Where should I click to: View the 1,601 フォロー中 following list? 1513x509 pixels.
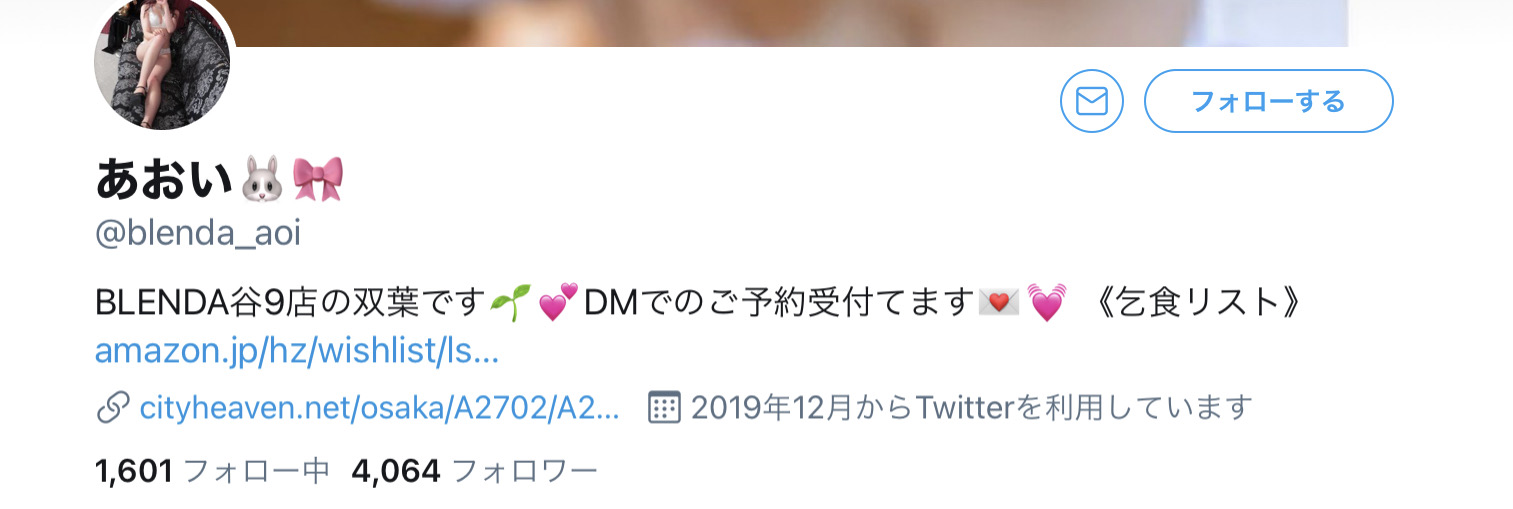pos(212,470)
